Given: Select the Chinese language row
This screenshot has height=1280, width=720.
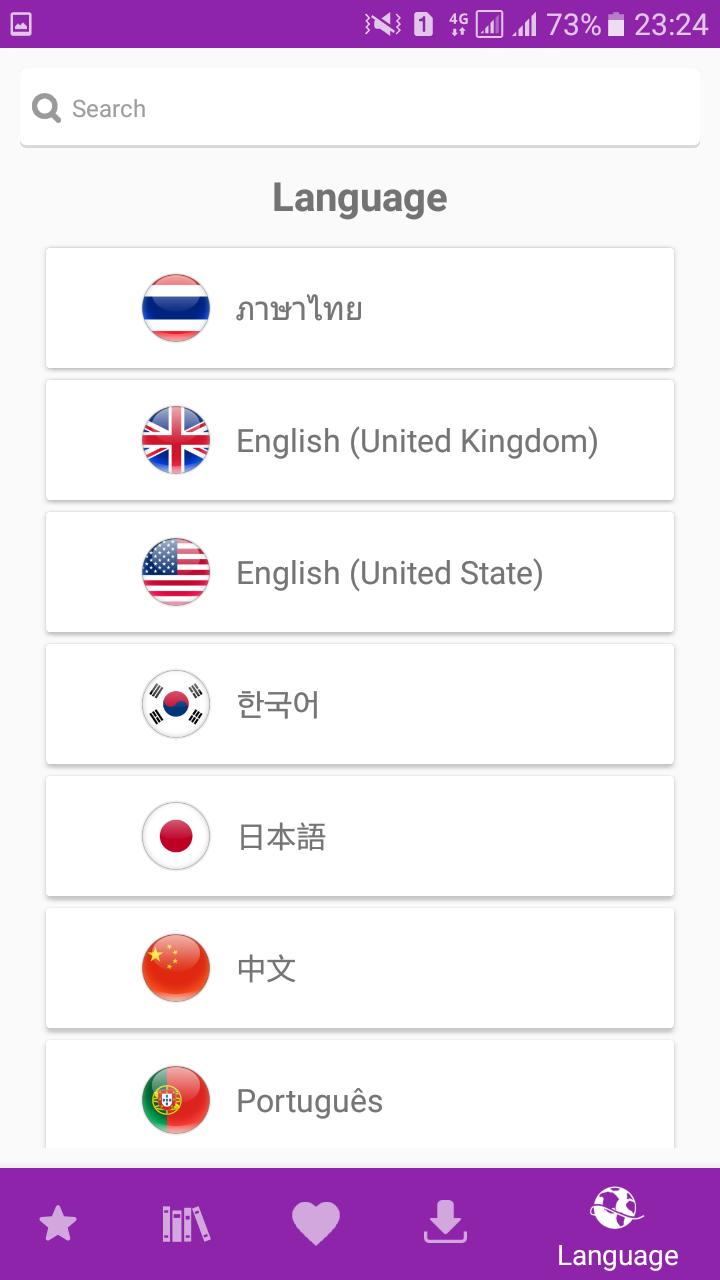Looking at the screenshot, I should (360, 968).
